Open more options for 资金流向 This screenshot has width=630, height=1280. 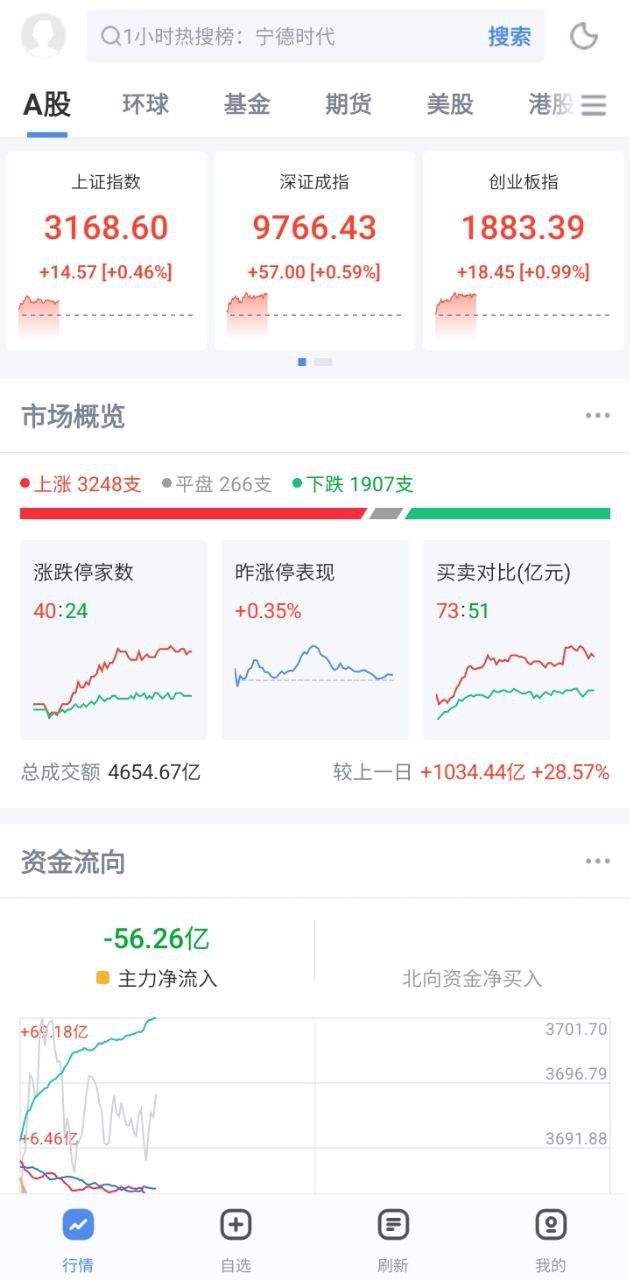(x=597, y=862)
